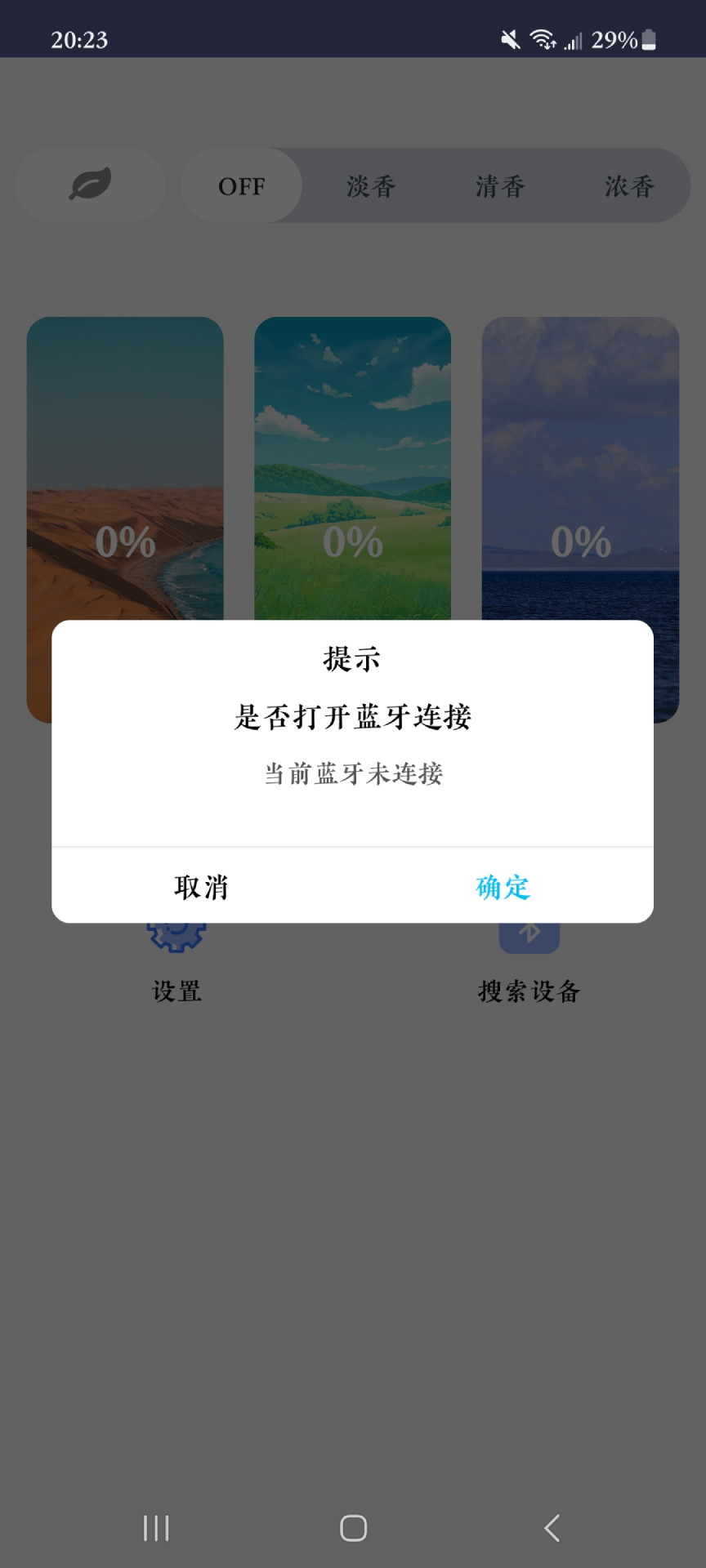This screenshot has width=706, height=1568.
Task: Tap the leaf icon in the top left
Action: click(90, 185)
